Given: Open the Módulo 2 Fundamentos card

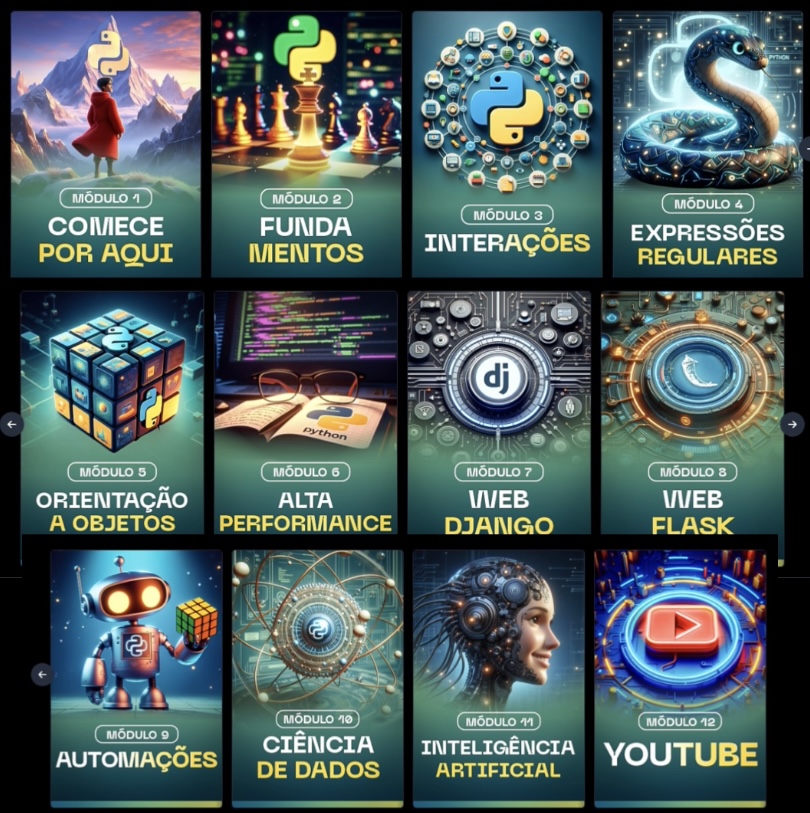Looking at the screenshot, I should pyautogui.click(x=306, y=144).
